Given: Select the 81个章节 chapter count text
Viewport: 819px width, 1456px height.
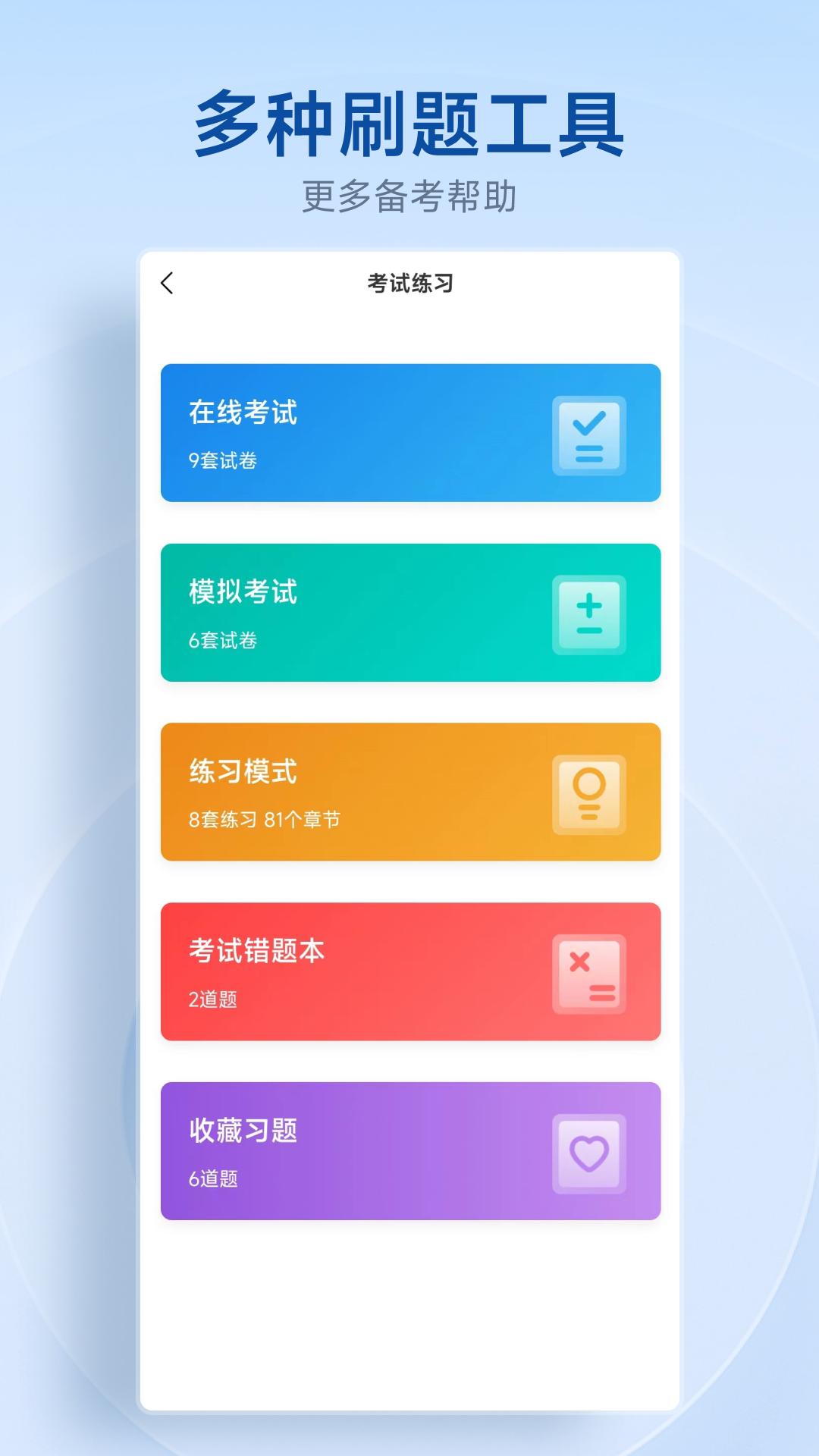Looking at the screenshot, I should coord(303,820).
